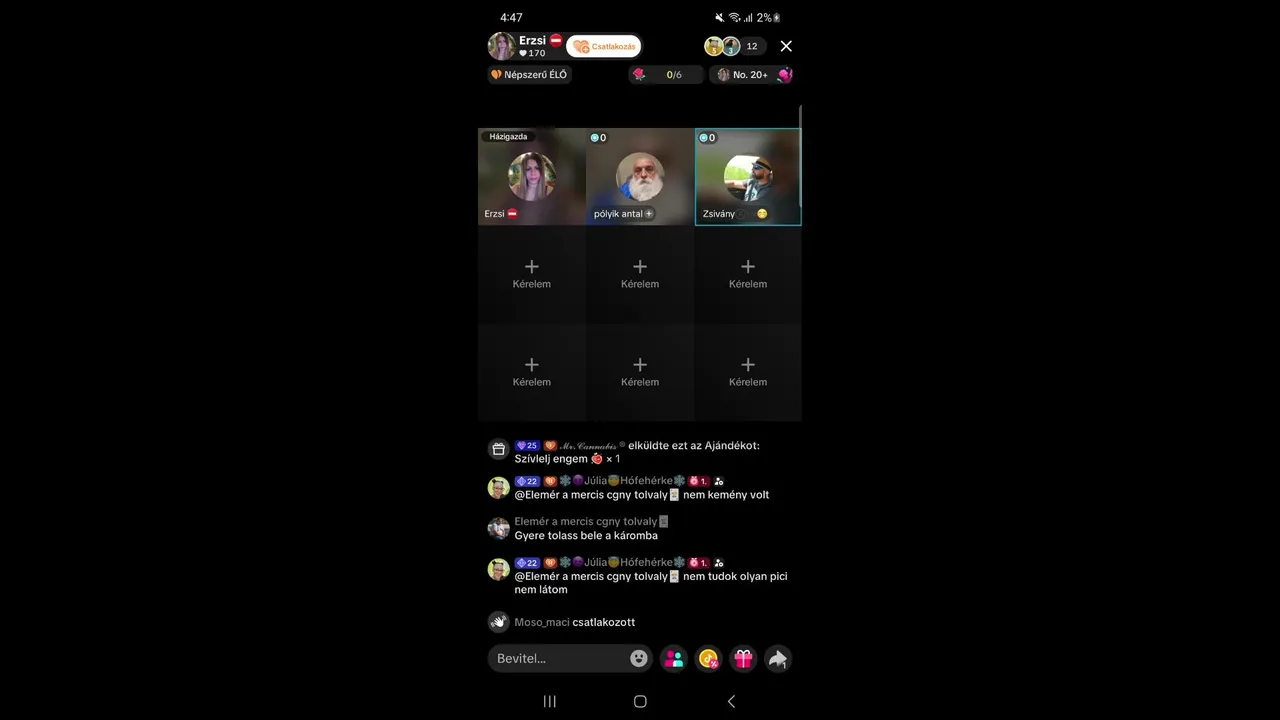
Task: Open the coin icon in bottom bar
Action: click(709, 658)
